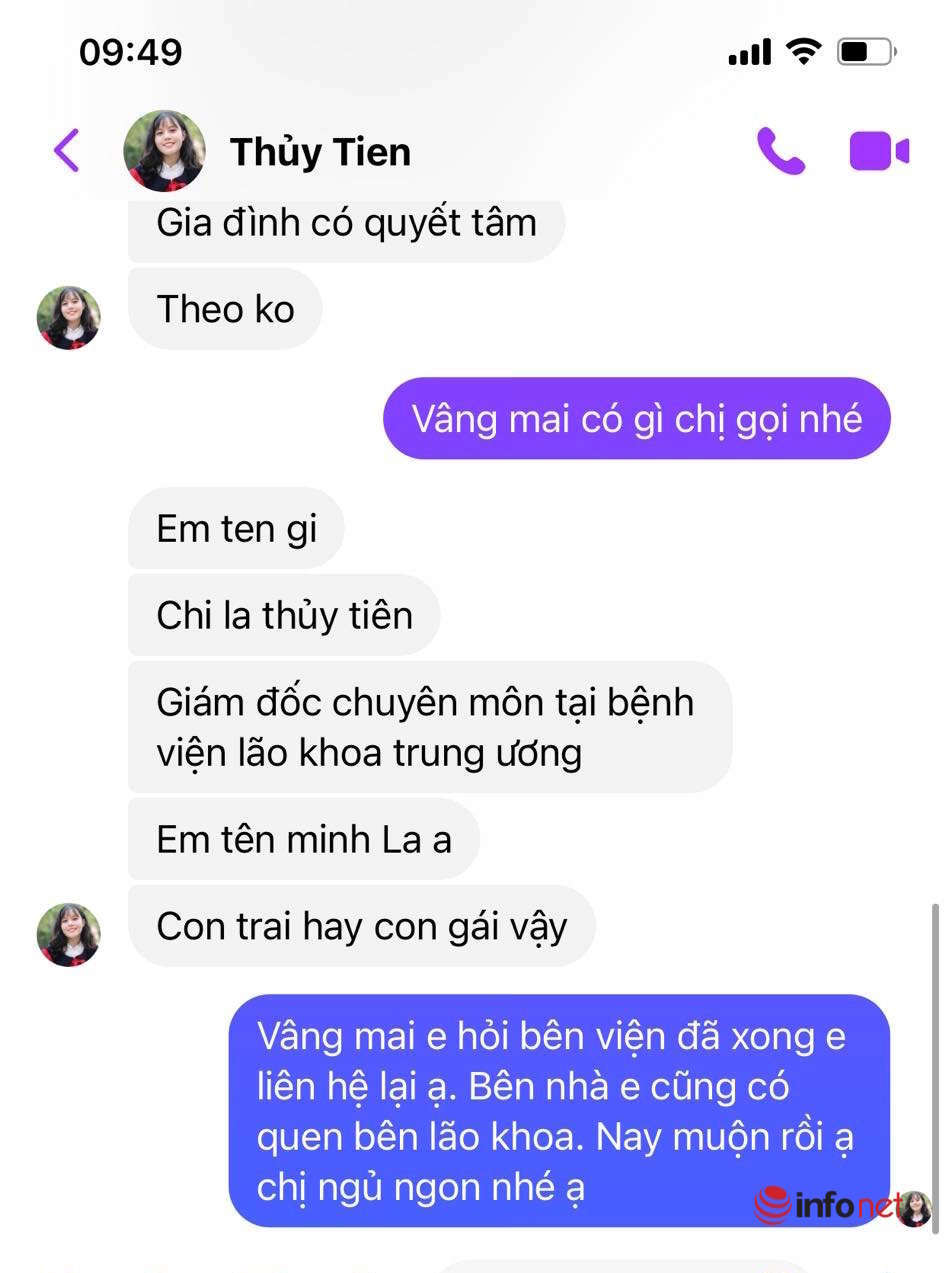Go back to the chat list
This screenshot has height=1273, width=946.
pyautogui.click(x=66, y=151)
